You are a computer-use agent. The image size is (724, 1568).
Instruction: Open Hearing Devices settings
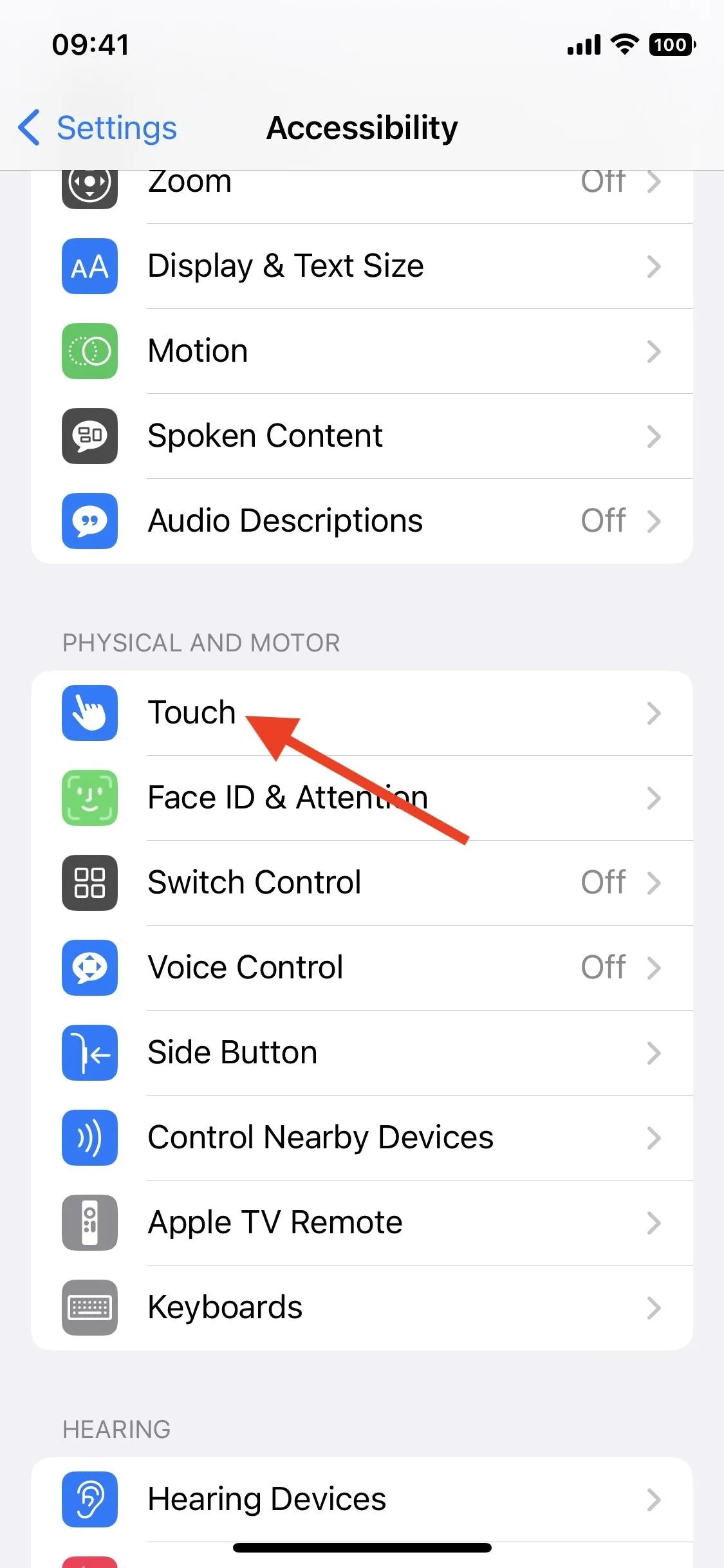362,1500
